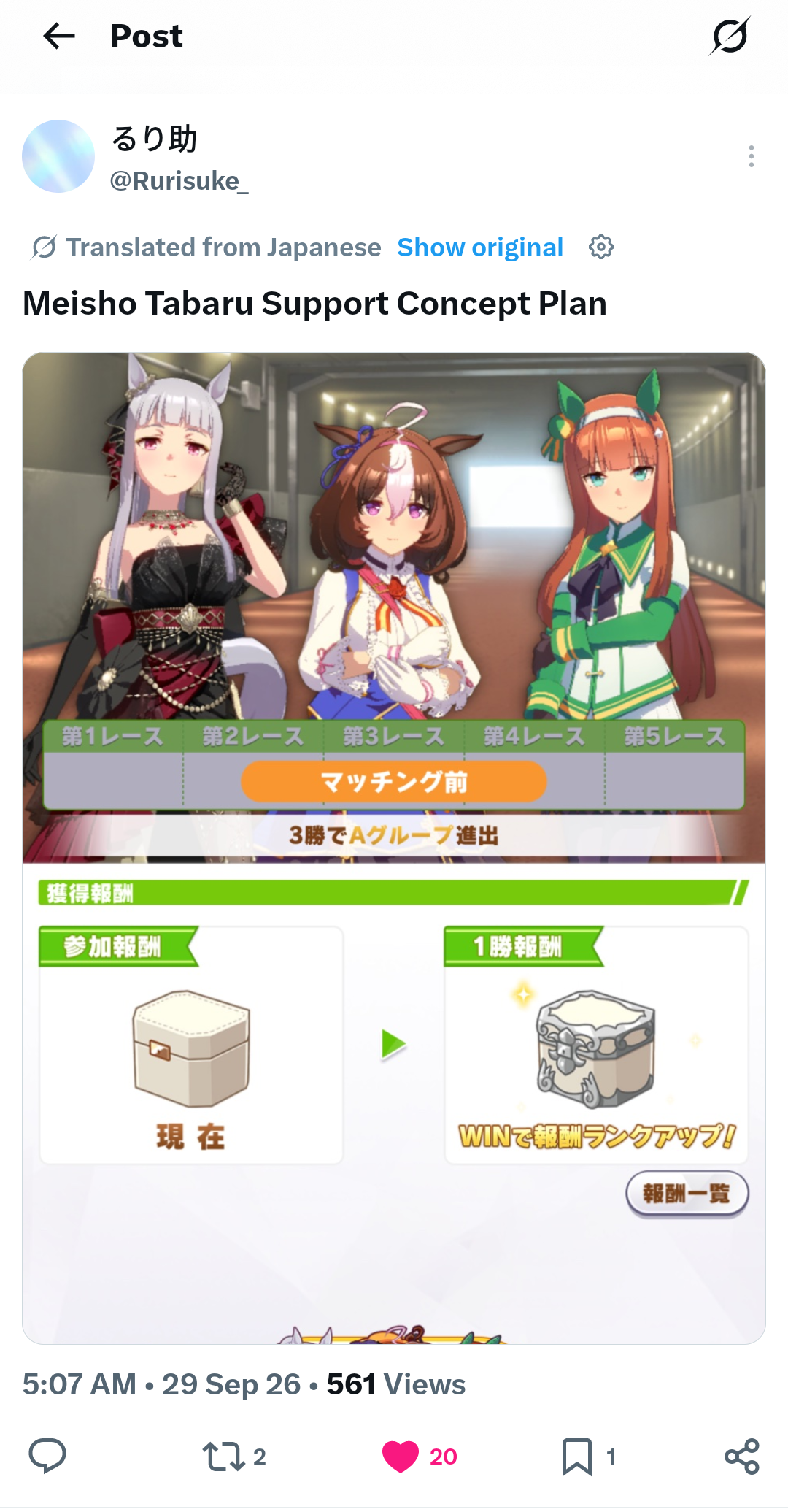Open the @Rurisuke_ profile handle
Screen dimensions: 788x1512
click(x=179, y=181)
